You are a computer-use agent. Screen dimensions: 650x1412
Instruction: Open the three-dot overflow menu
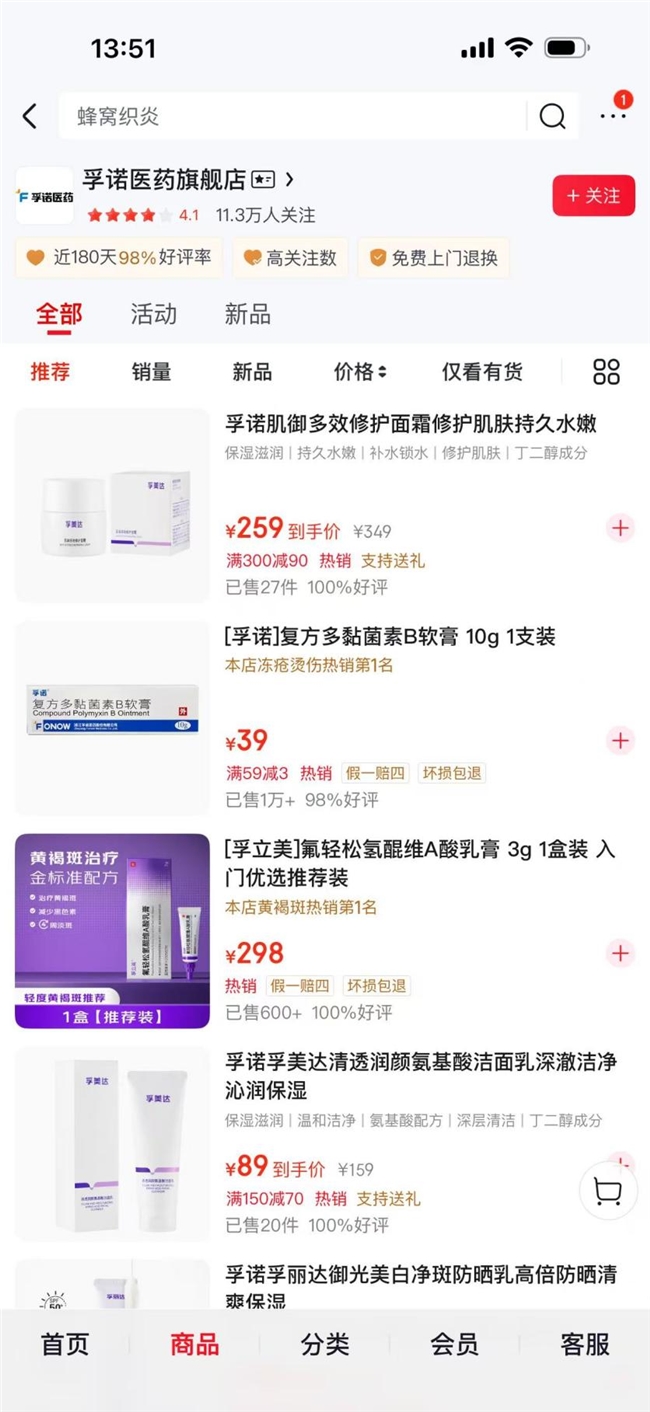coord(612,116)
